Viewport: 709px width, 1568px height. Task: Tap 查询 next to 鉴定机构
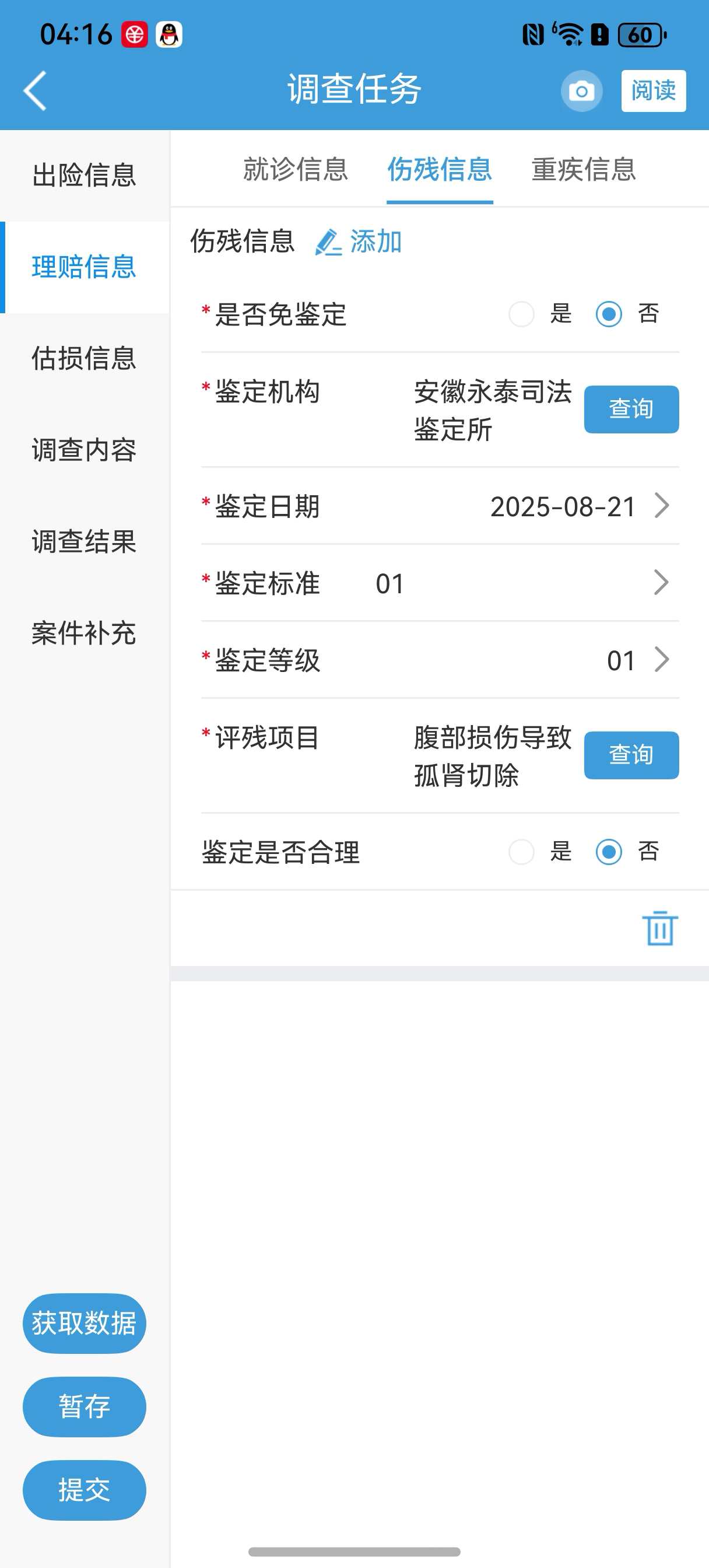click(631, 409)
